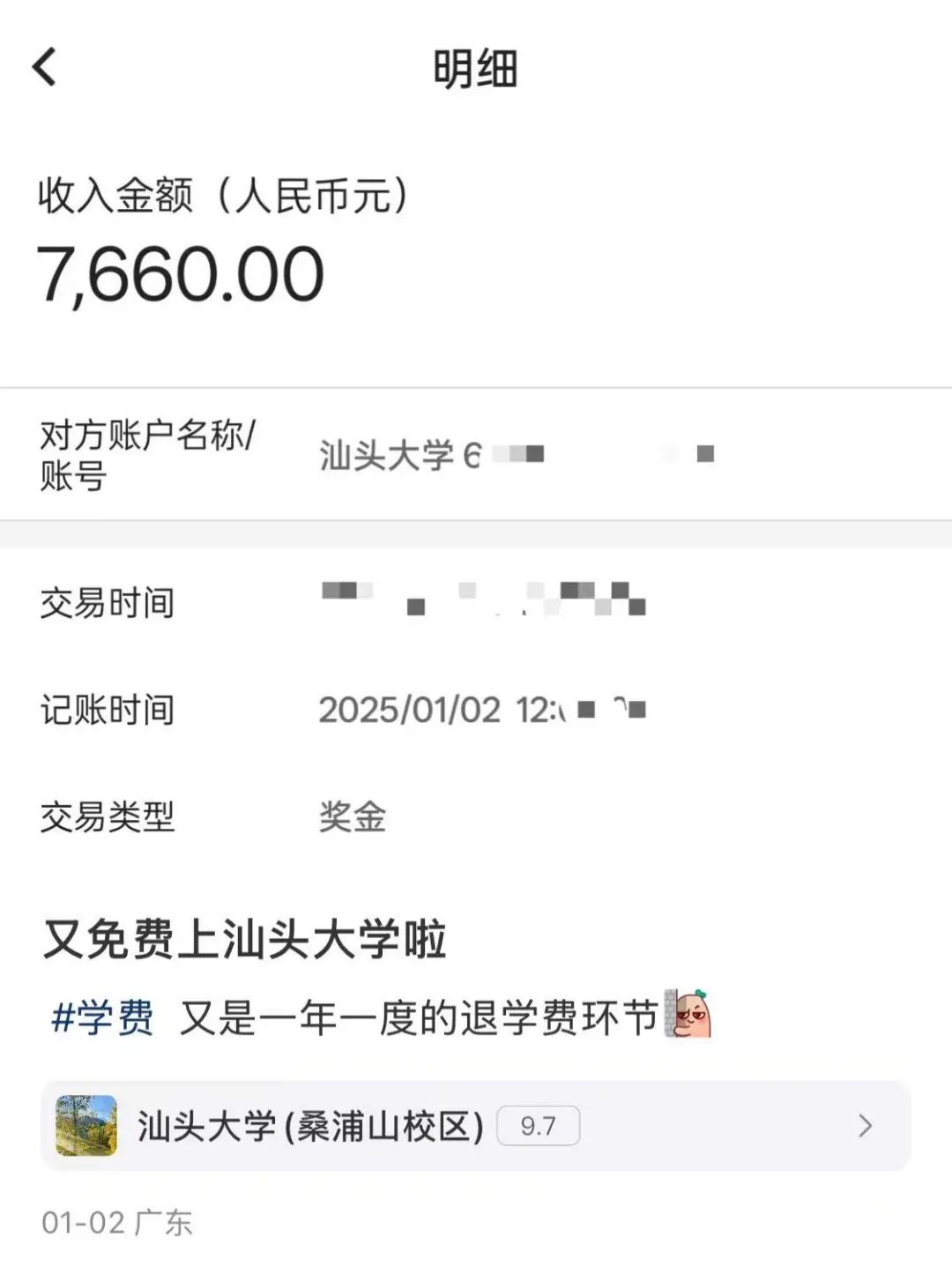Open the 汕头大学(桑浦山校区) location card
Image resolution: width=952 pixels, height=1274 pixels.
pos(475,1126)
